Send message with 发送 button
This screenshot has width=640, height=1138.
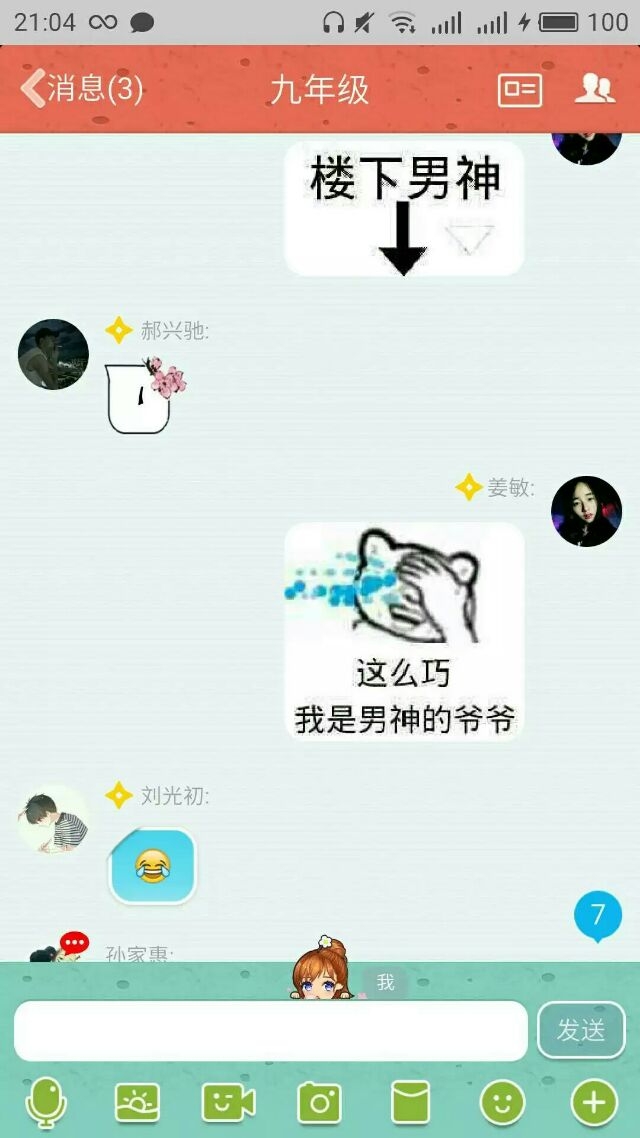(581, 1031)
